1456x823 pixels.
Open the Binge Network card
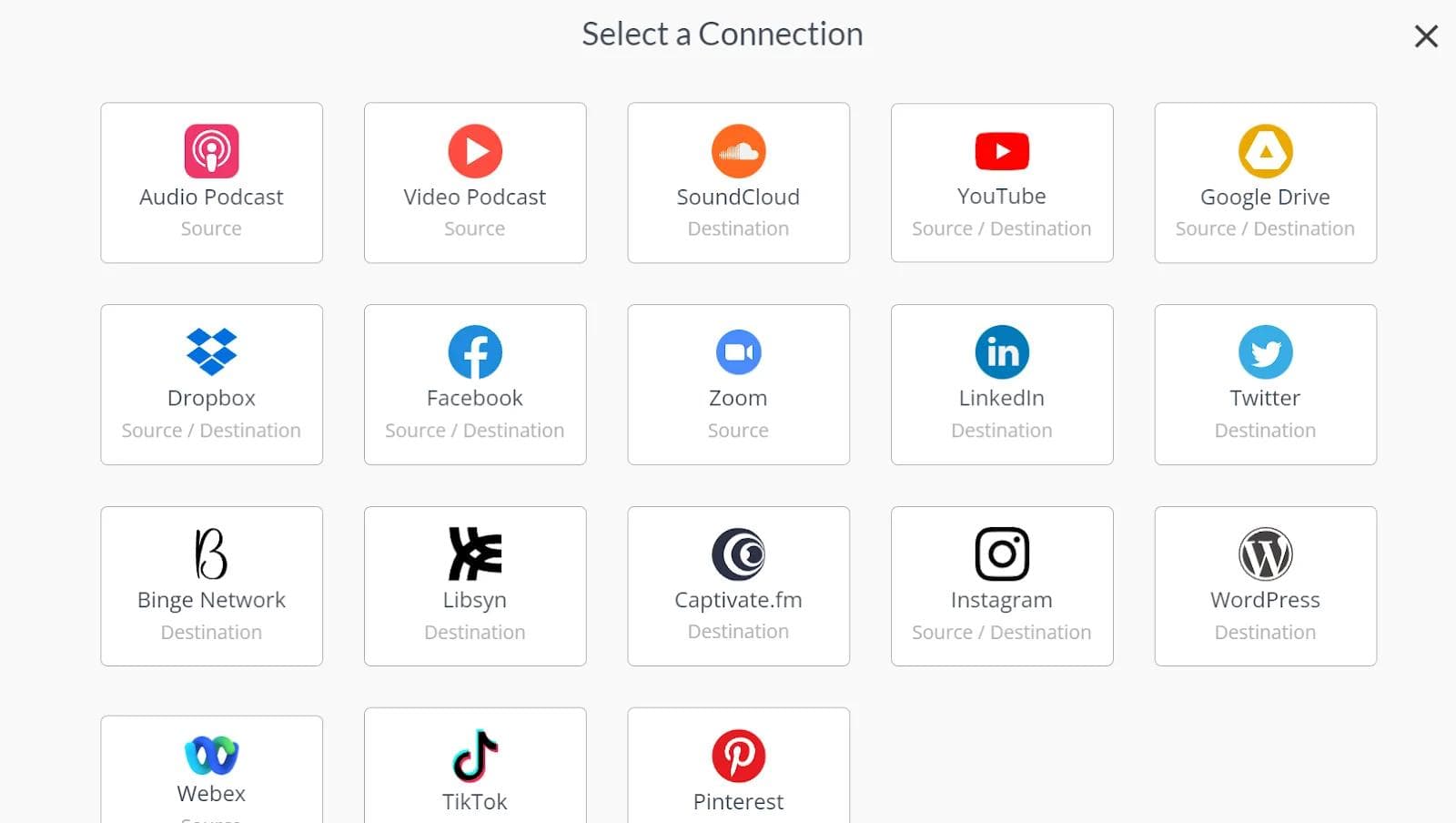click(211, 586)
